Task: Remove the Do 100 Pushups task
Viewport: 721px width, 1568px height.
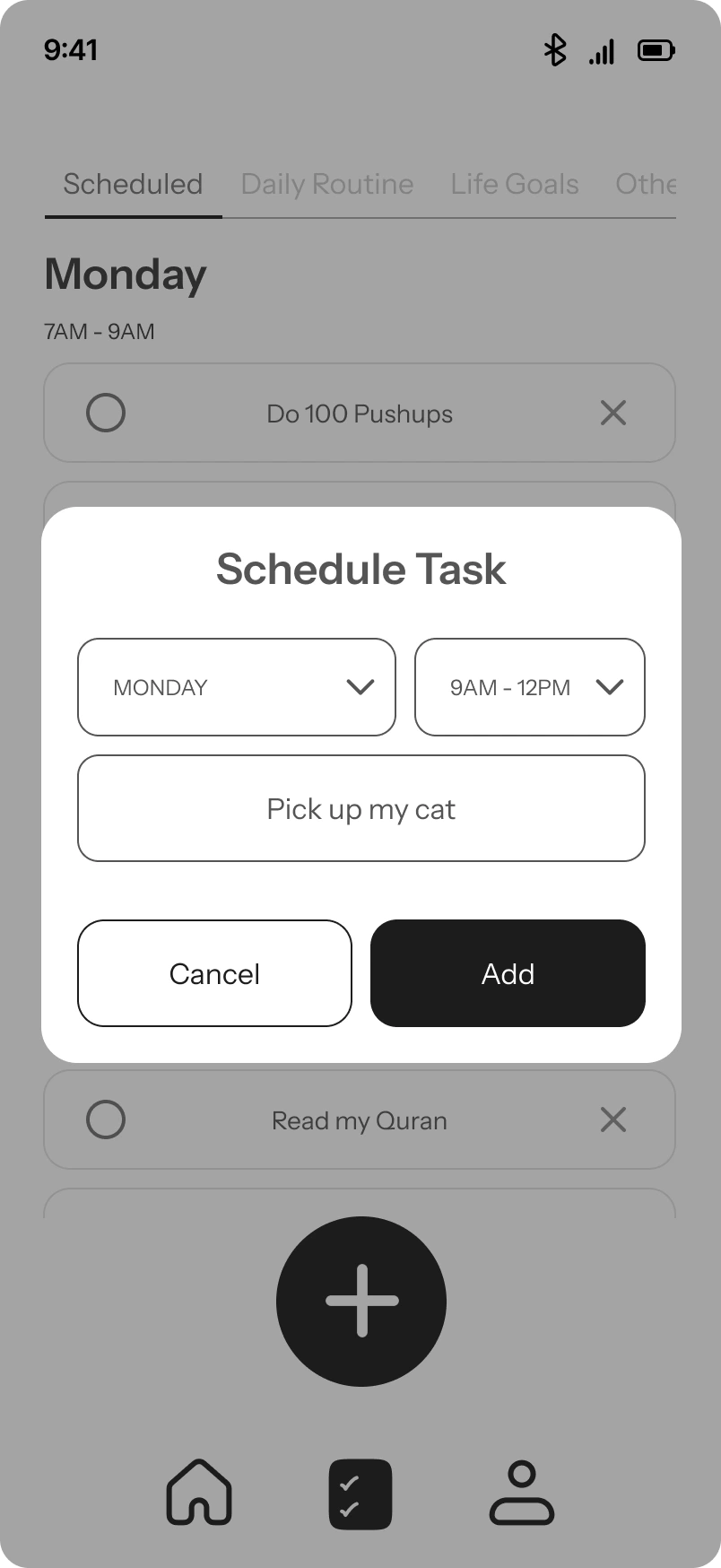Action: (613, 413)
